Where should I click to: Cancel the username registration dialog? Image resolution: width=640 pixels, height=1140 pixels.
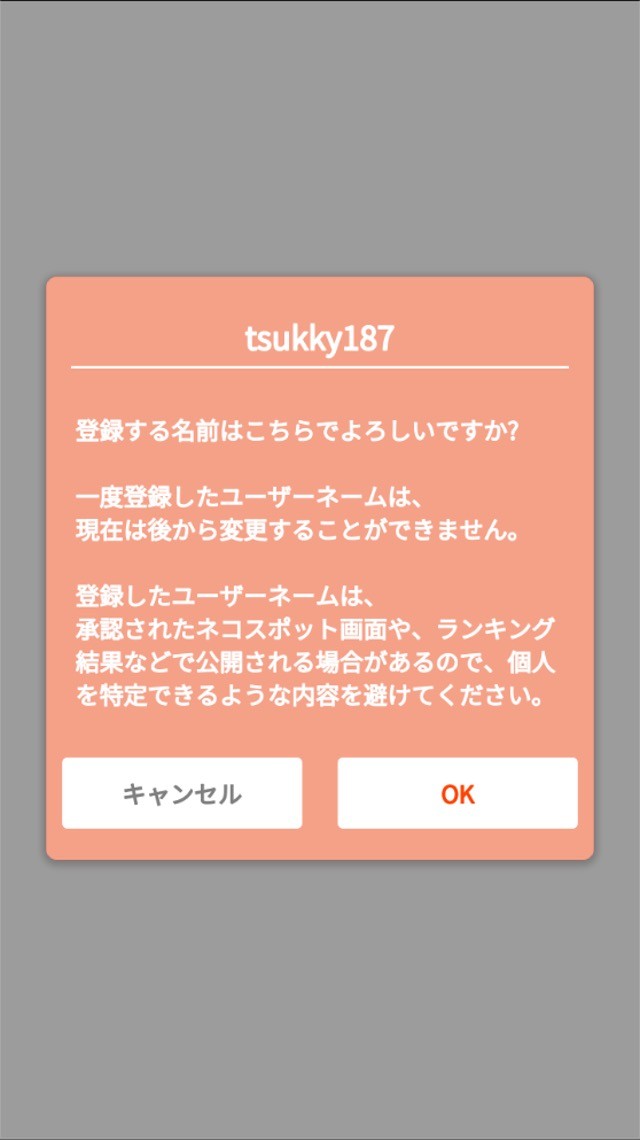182,793
